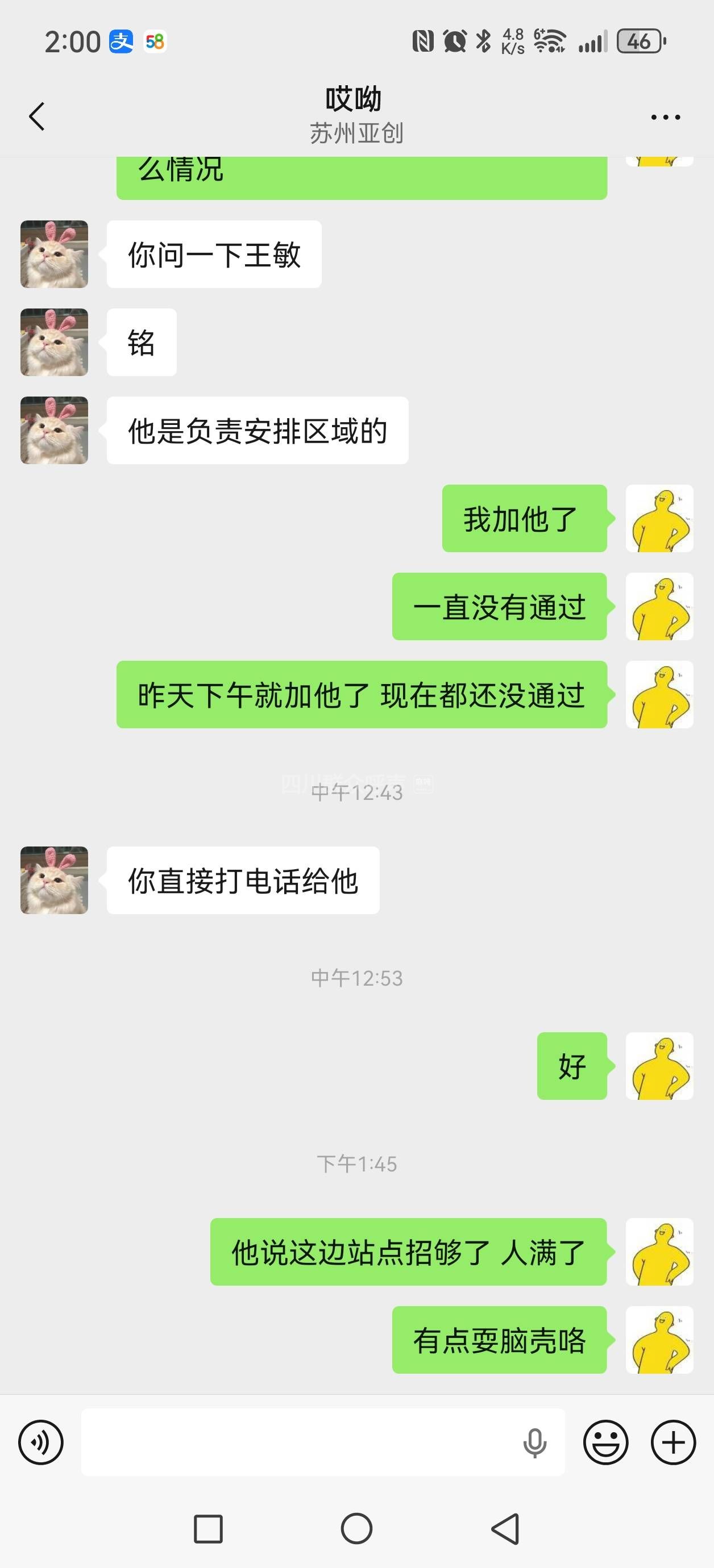Tap the microphone dictation icon
Screen dimensions: 714x1568
[534, 1442]
